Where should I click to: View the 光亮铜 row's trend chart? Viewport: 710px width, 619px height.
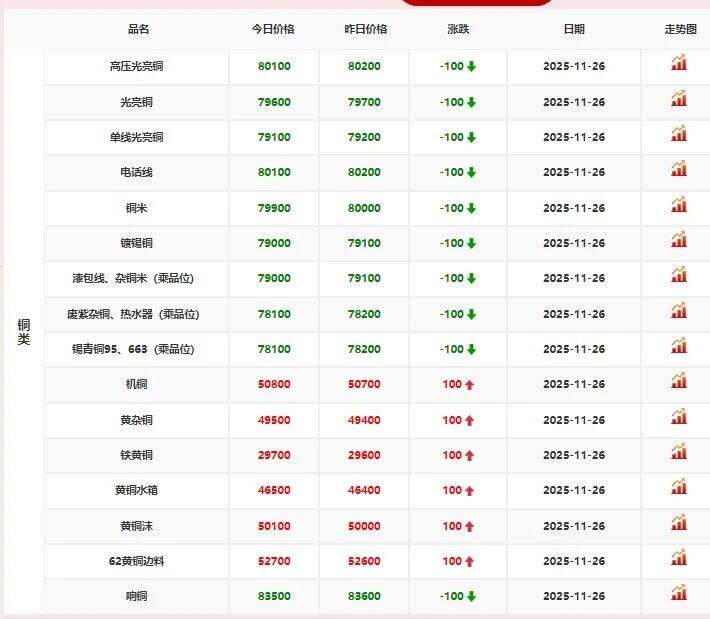(679, 100)
